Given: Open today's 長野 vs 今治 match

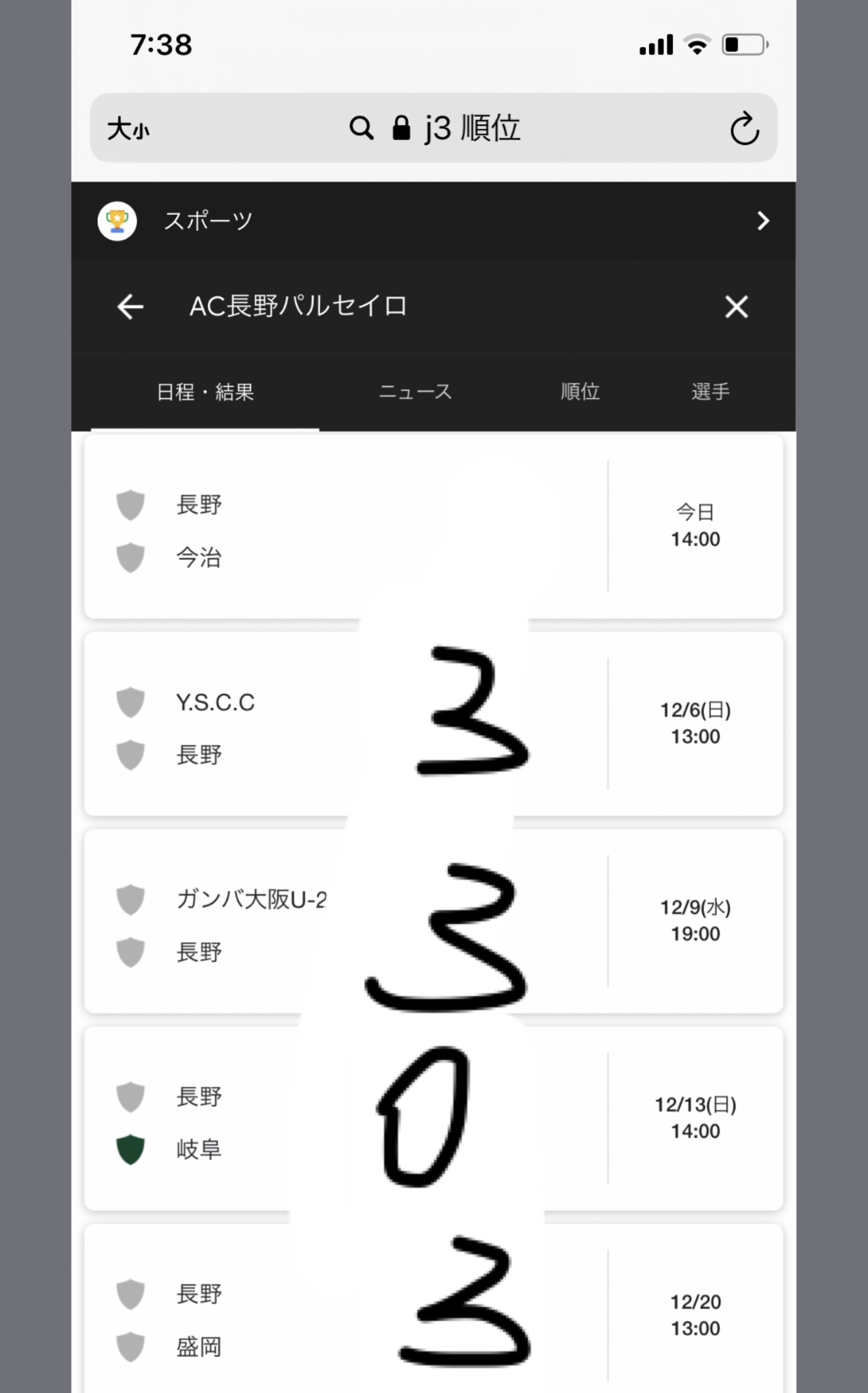Looking at the screenshot, I should [259, 526].
